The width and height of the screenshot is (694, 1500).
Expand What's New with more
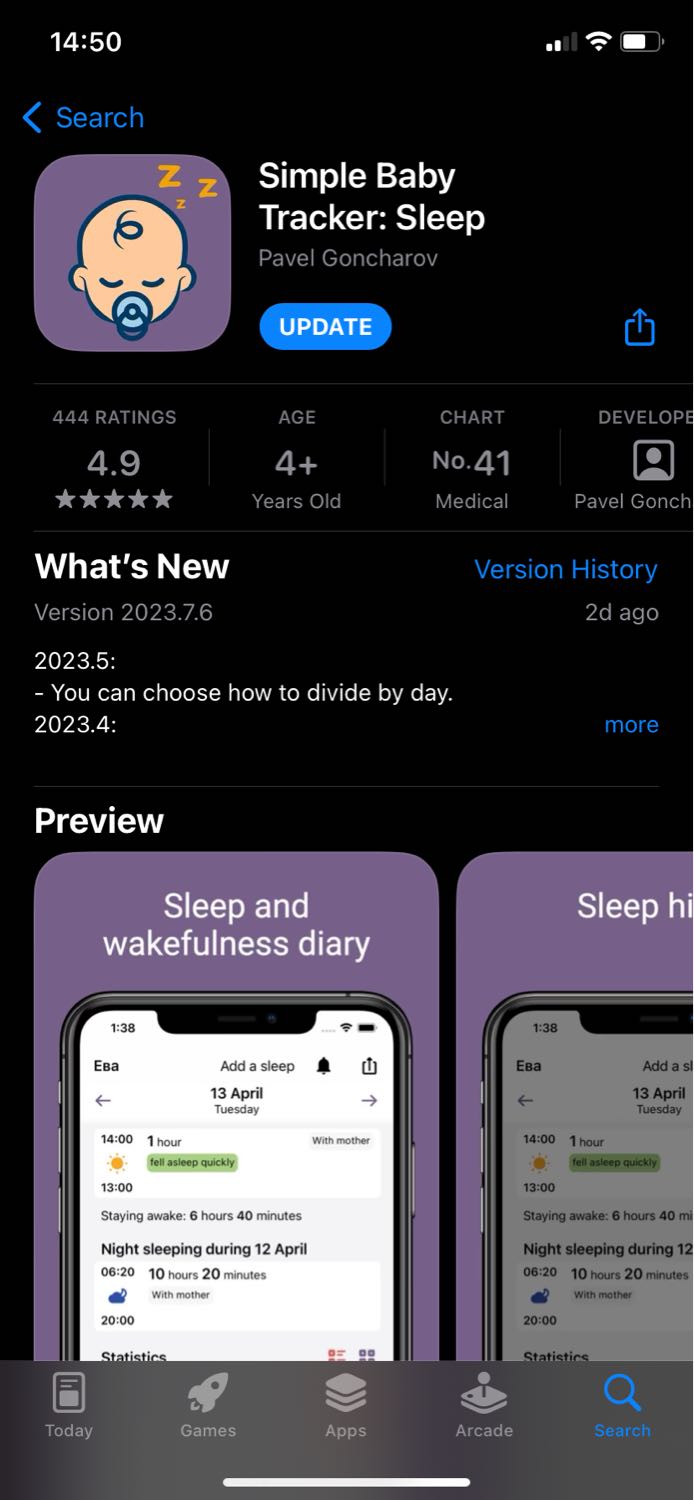pyautogui.click(x=631, y=725)
